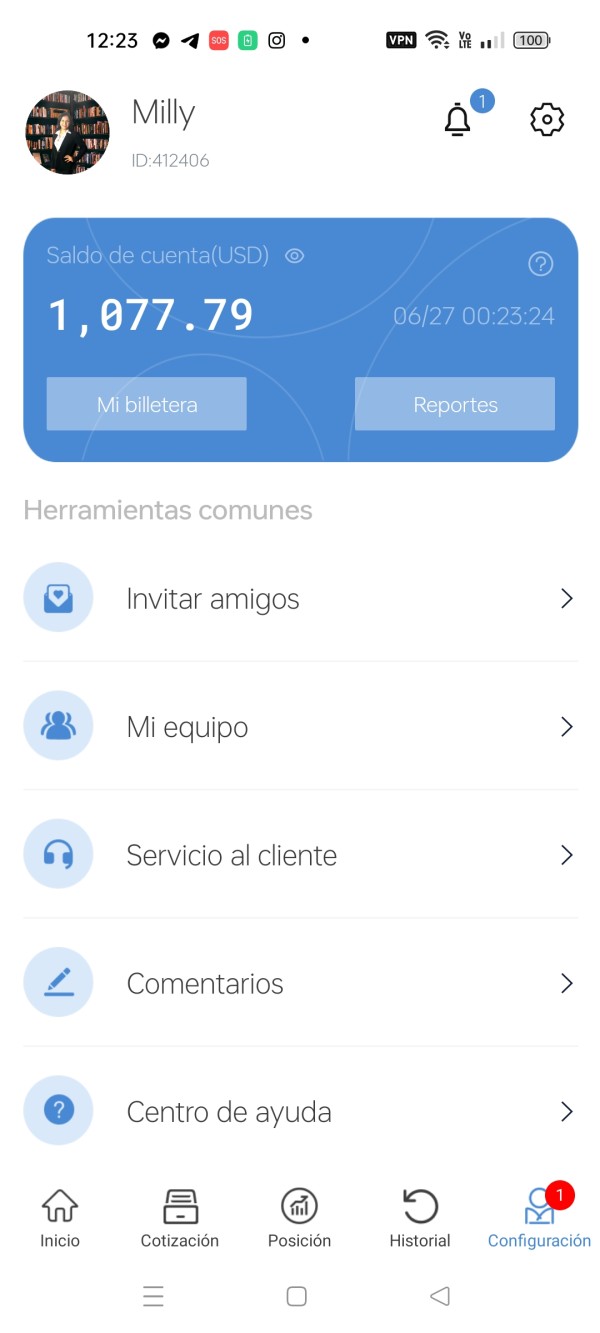View Reportes
Image resolution: width=600 pixels, height=1333 pixels.
pos(455,404)
